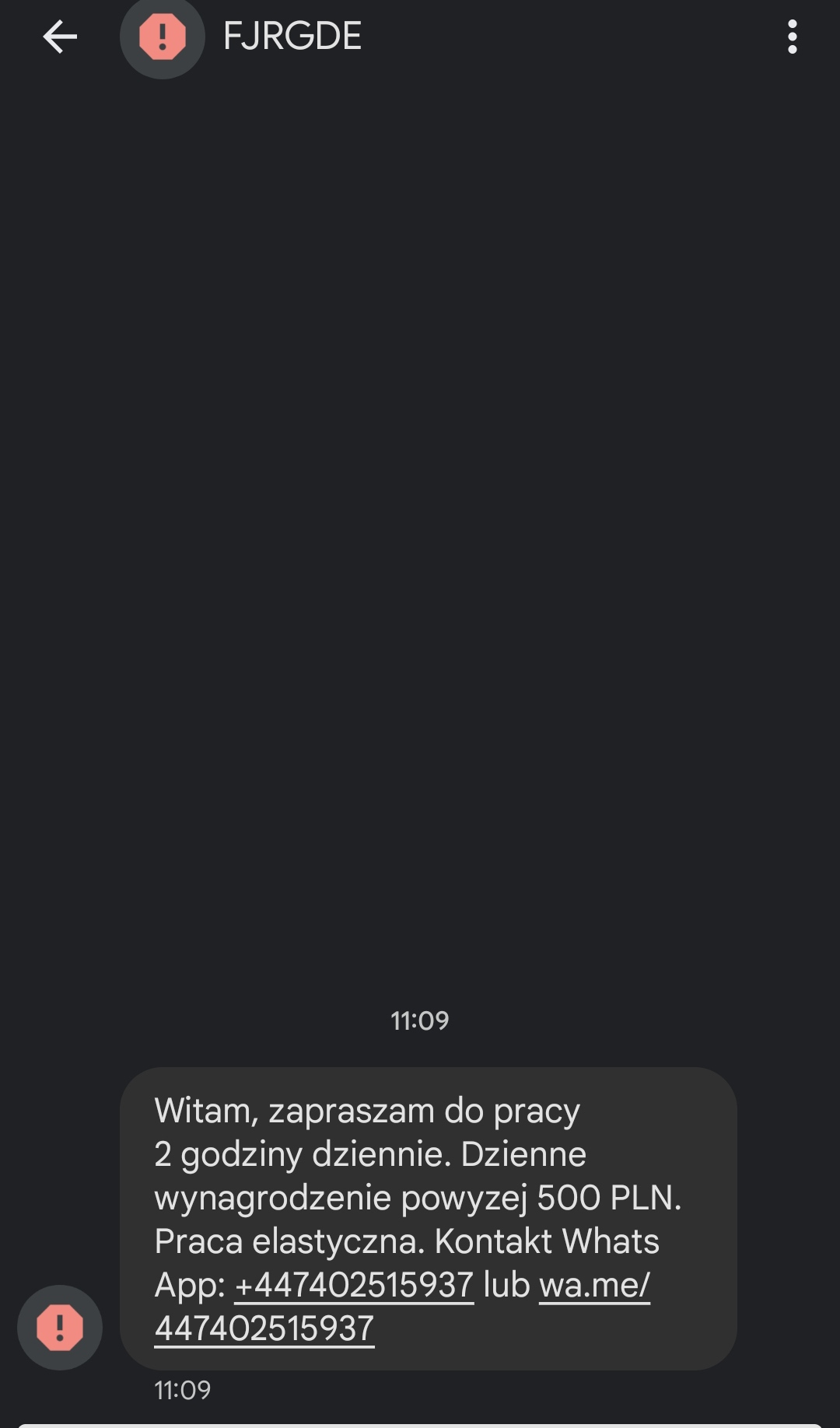Open FJRGDE sender avatar in header
This screenshot has width=840, height=1428.
tap(162, 37)
